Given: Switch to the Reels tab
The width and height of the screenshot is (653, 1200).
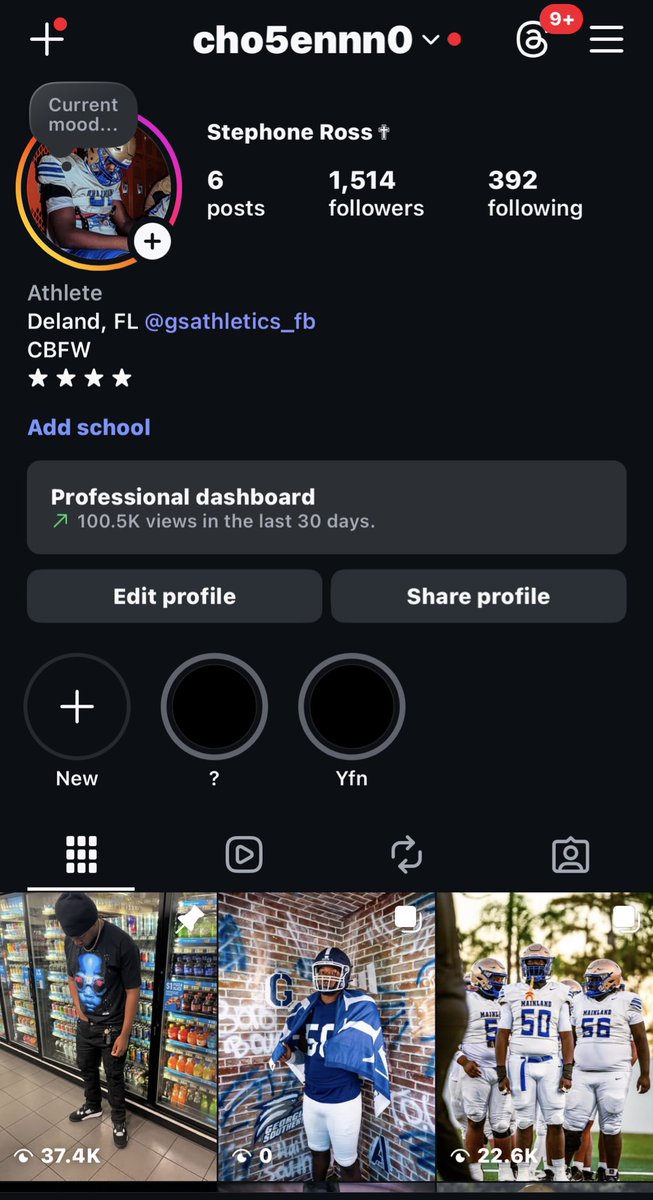Looking at the screenshot, I should tap(244, 855).
